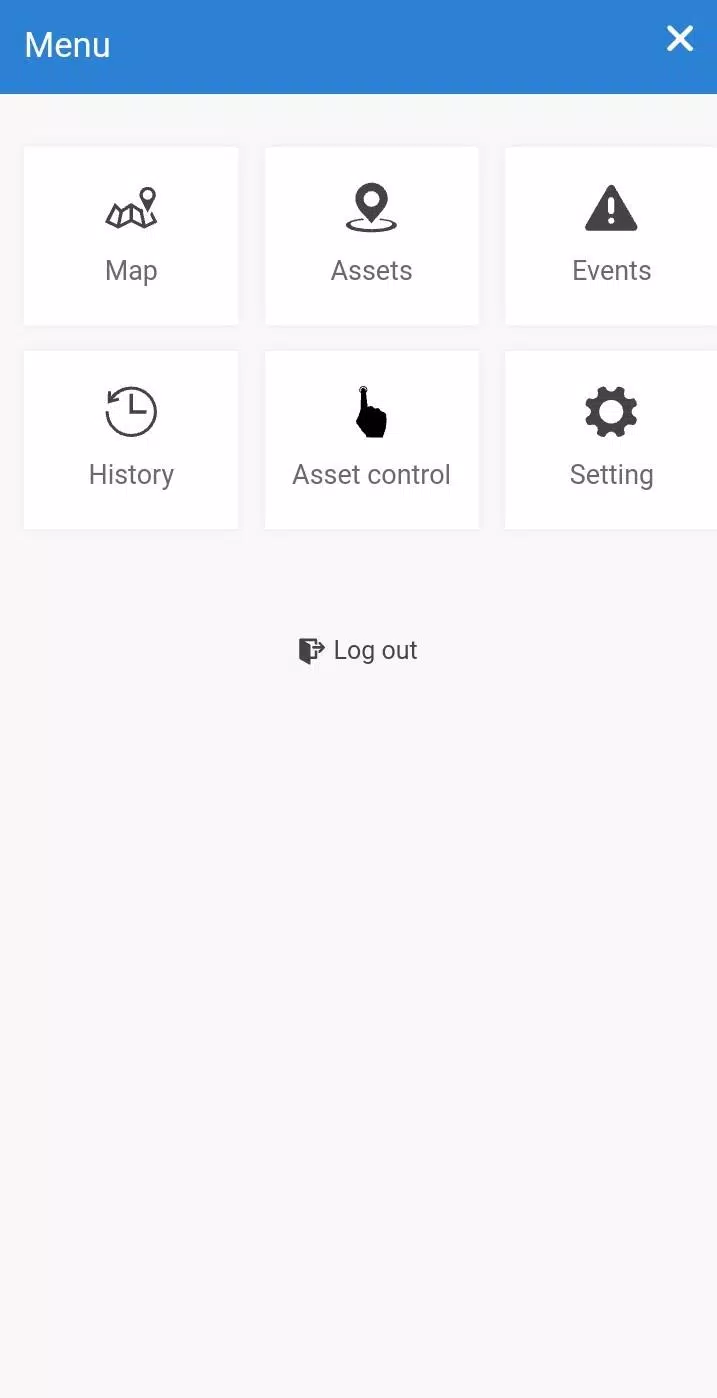Open the Map tile

131,236
